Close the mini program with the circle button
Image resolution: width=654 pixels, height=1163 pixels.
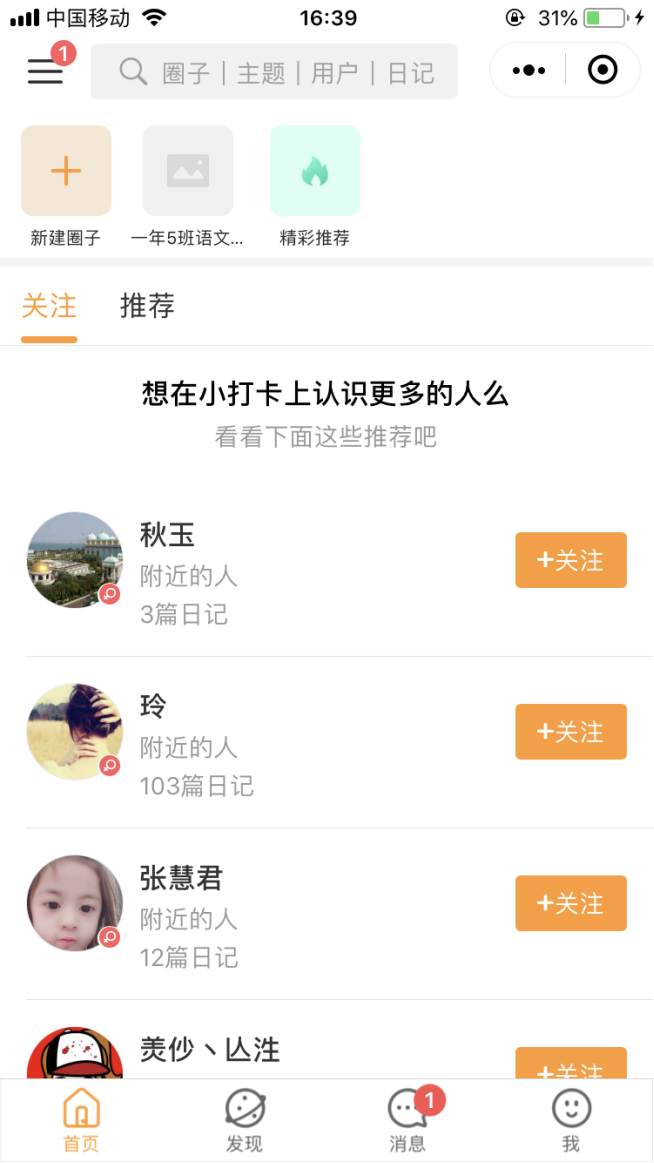tap(602, 70)
